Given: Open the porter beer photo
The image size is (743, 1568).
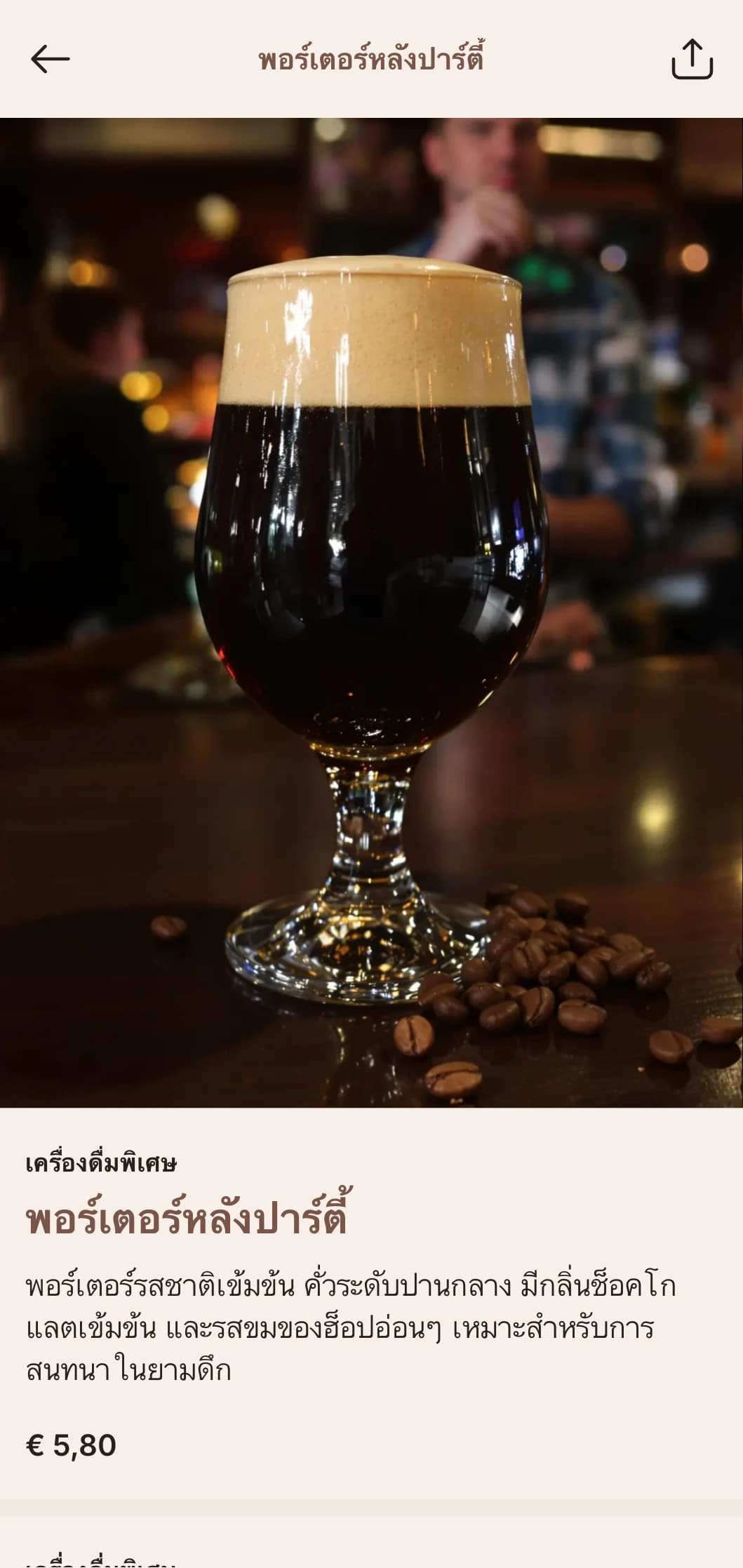Looking at the screenshot, I should 371,612.
